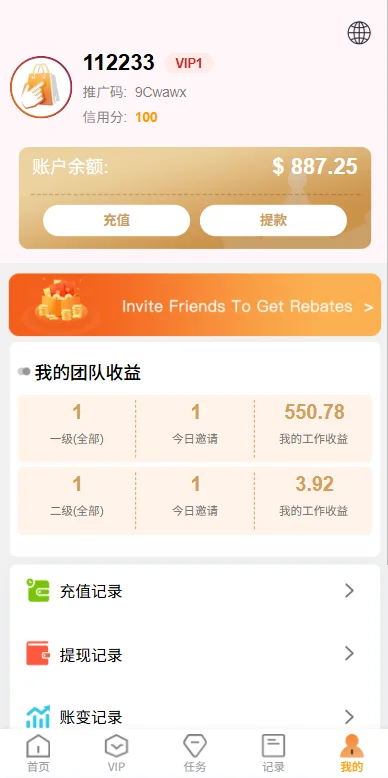Open 账变记录 account change records
388x778 pixels.
click(x=194, y=717)
